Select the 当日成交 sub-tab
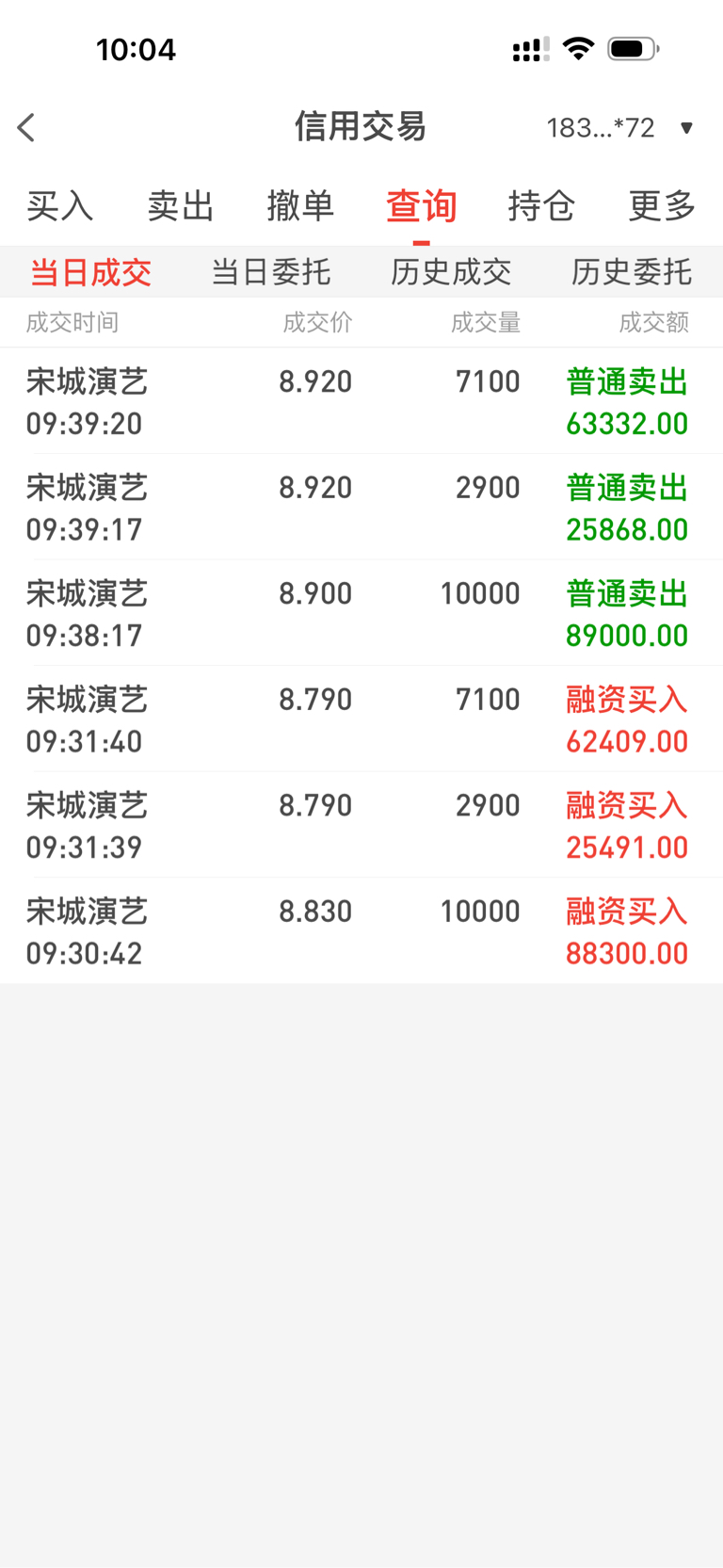 tap(90, 272)
